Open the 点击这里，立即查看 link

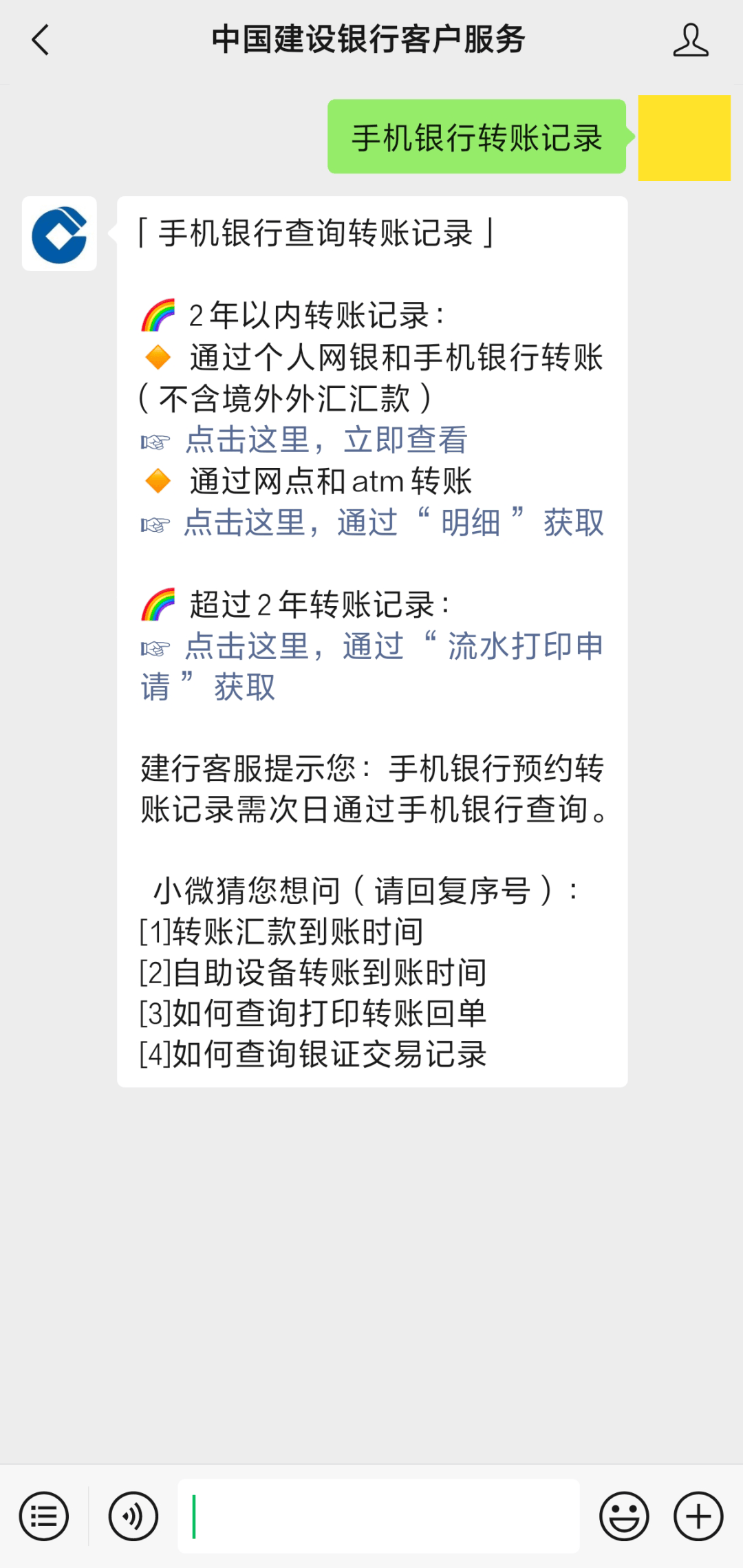pos(326,440)
